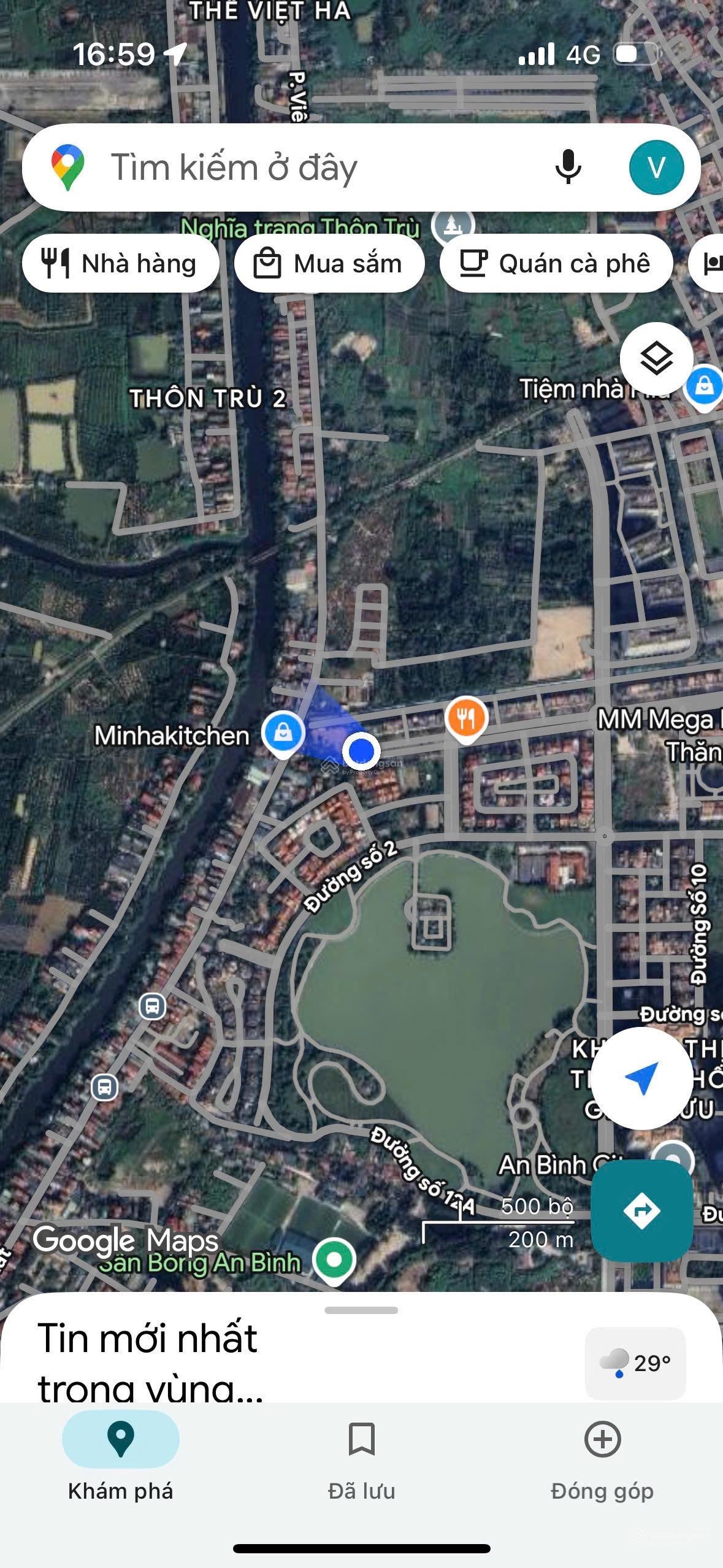
Task: Open directions with the turn arrow button
Action: point(641,1210)
